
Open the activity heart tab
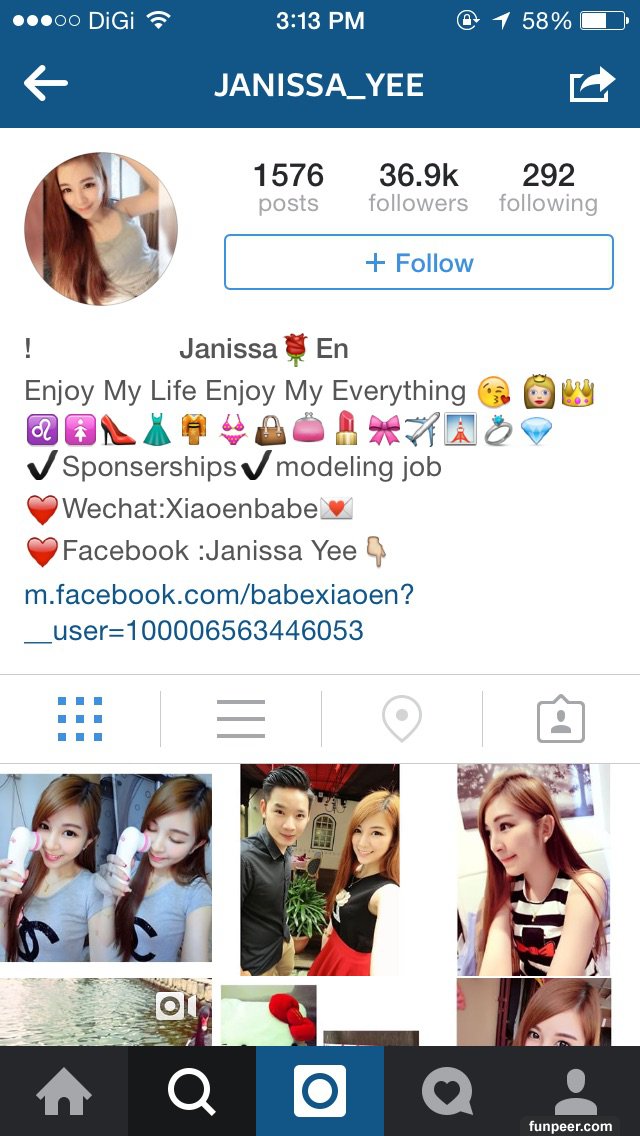click(x=447, y=1091)
